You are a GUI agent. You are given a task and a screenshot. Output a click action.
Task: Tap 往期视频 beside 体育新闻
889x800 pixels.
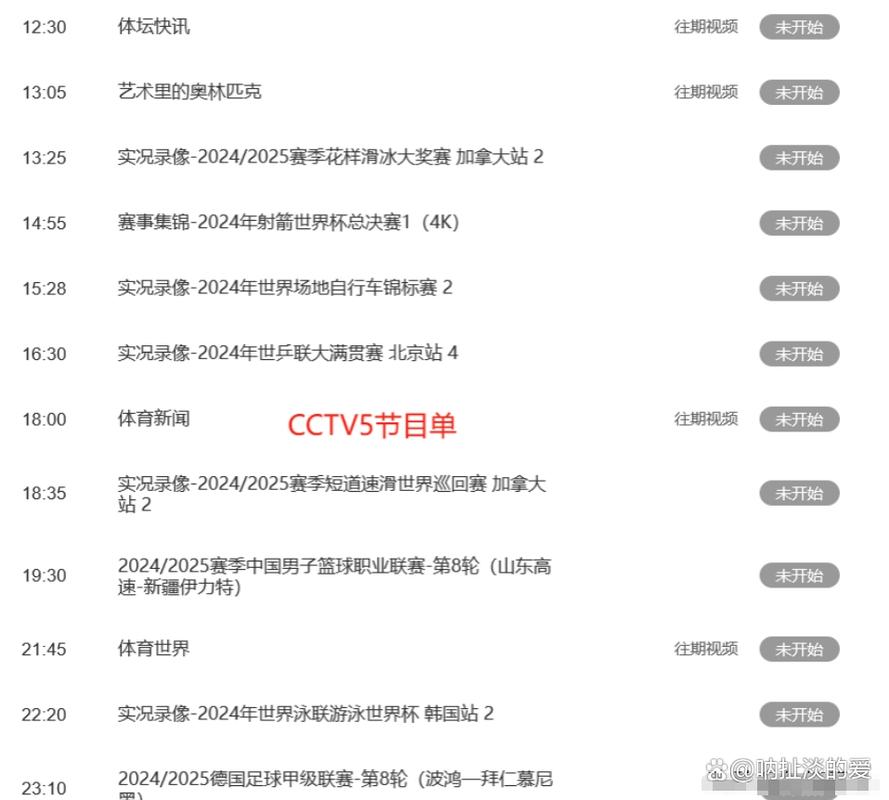point(705,419)
